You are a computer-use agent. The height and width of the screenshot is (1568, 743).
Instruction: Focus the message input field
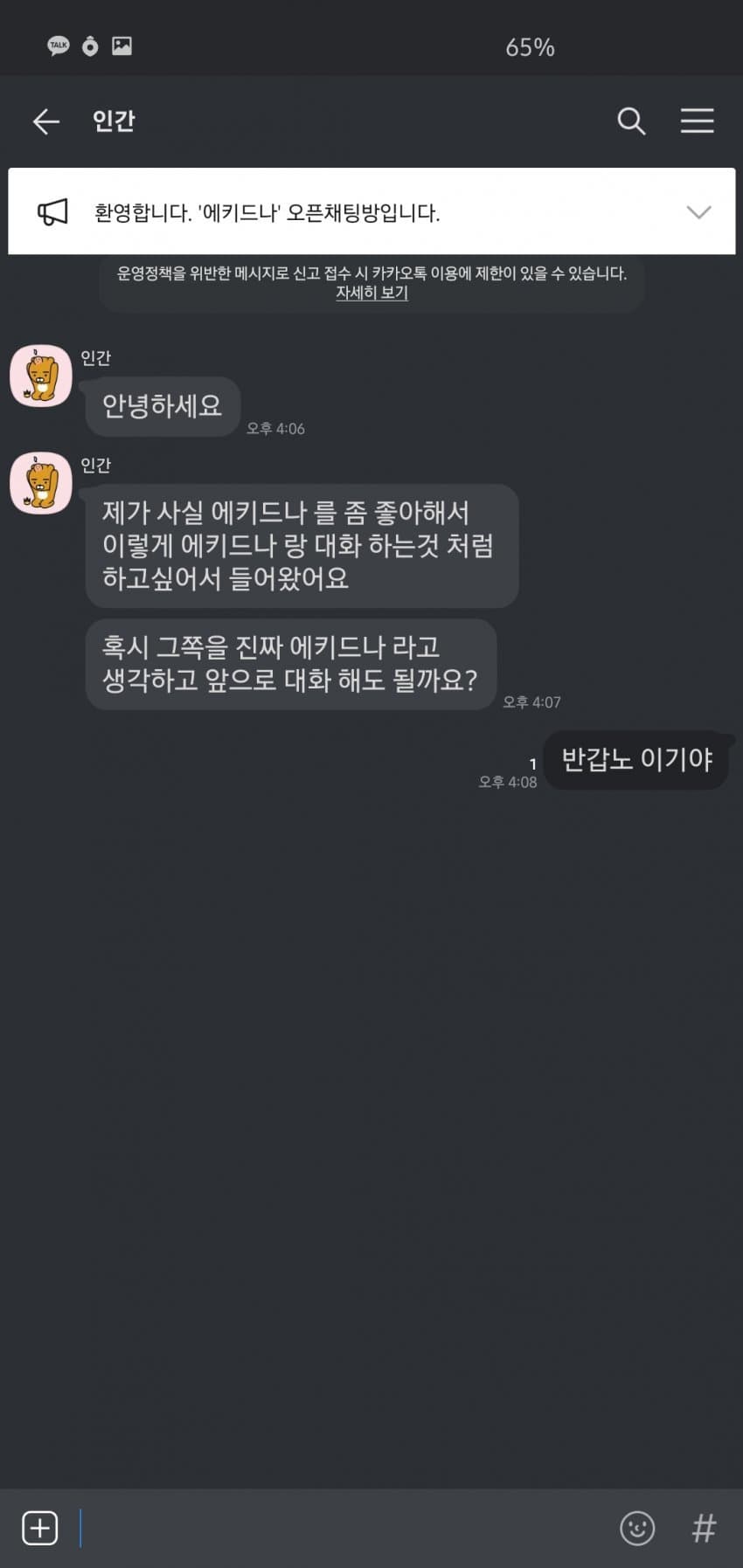click(x=341, y=1528)
